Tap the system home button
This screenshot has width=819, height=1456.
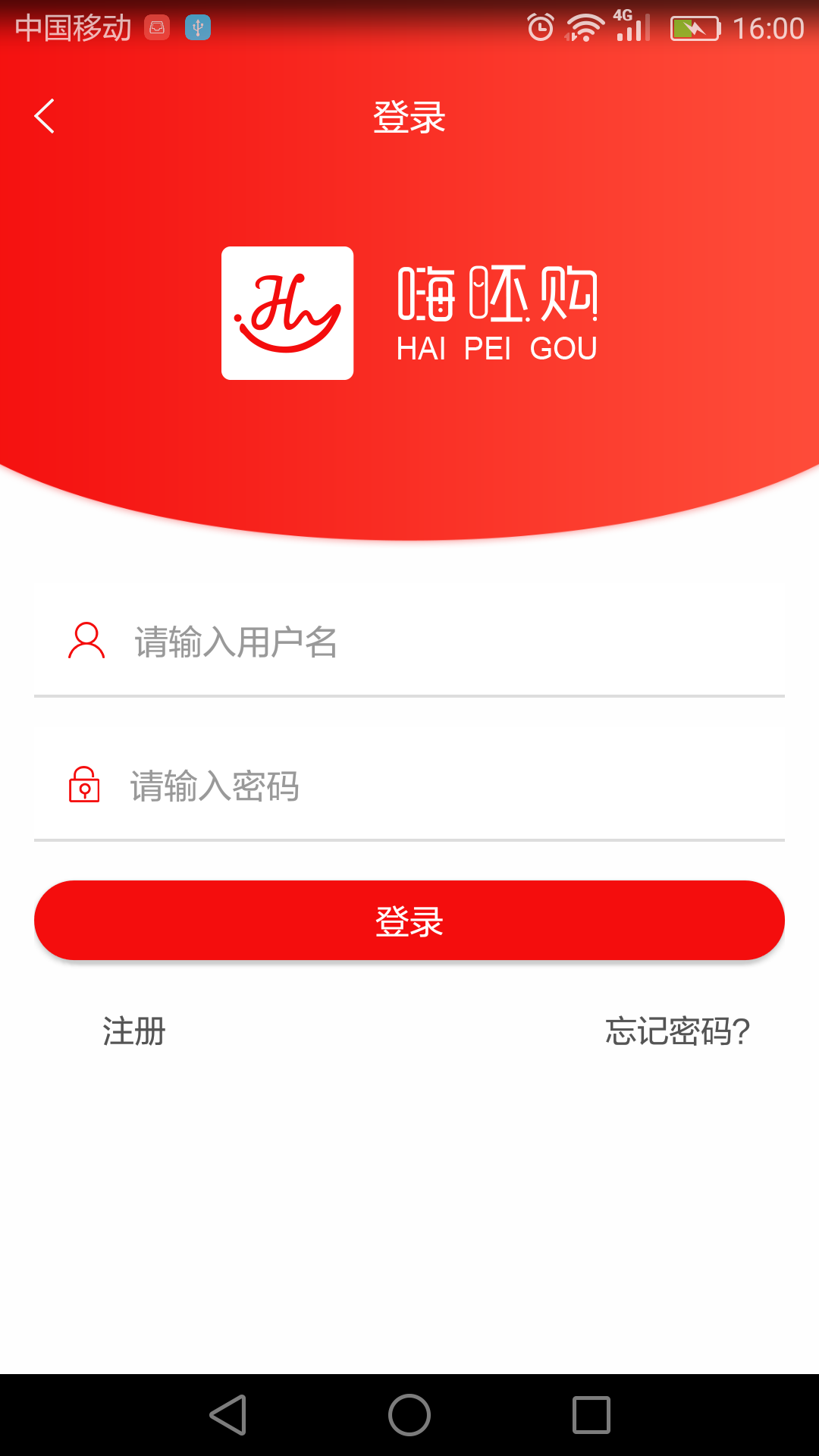tap(409, 1415)
